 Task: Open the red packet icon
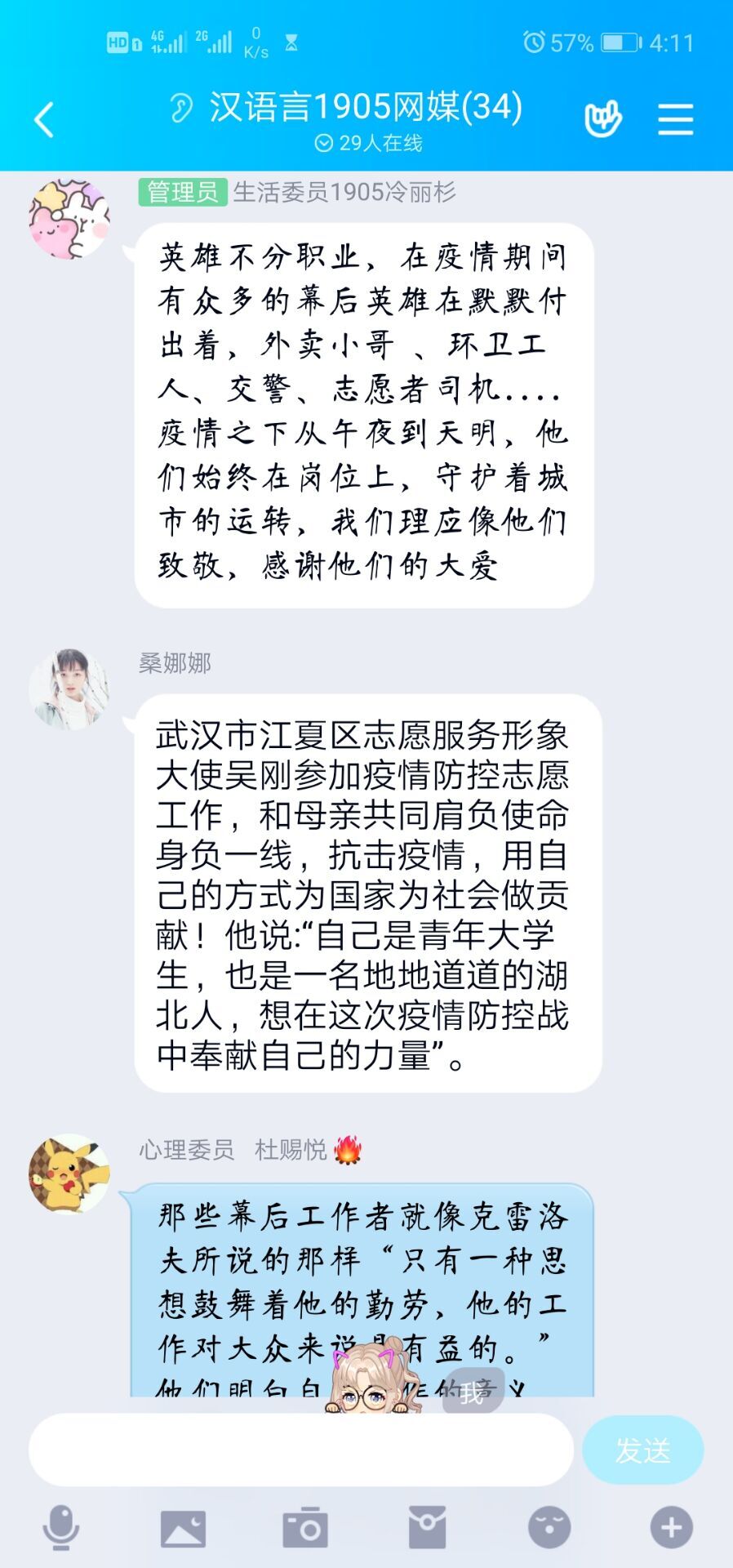point(427,1527)
